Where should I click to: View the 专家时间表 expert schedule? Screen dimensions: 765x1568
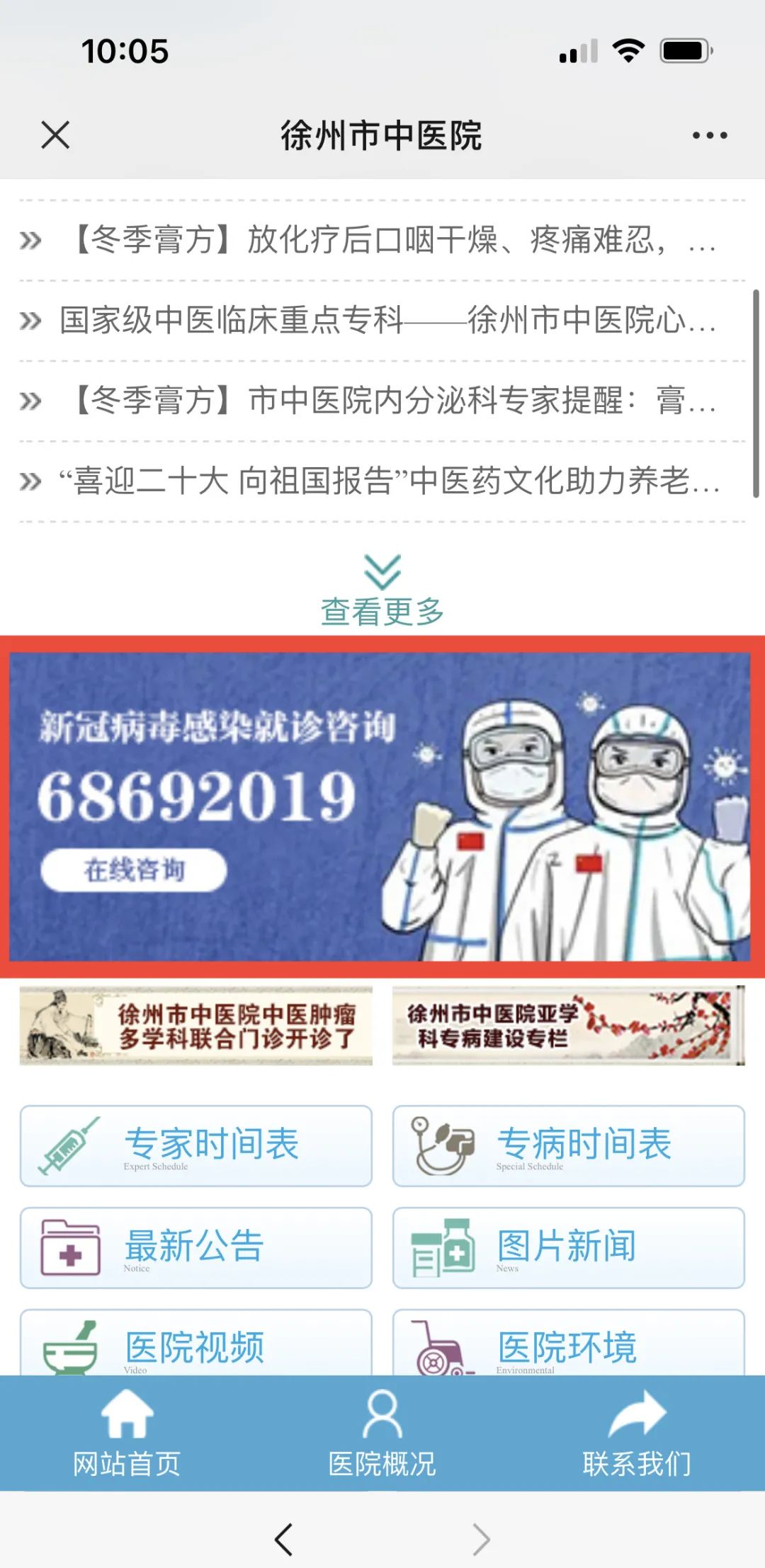pos(196,1145)
